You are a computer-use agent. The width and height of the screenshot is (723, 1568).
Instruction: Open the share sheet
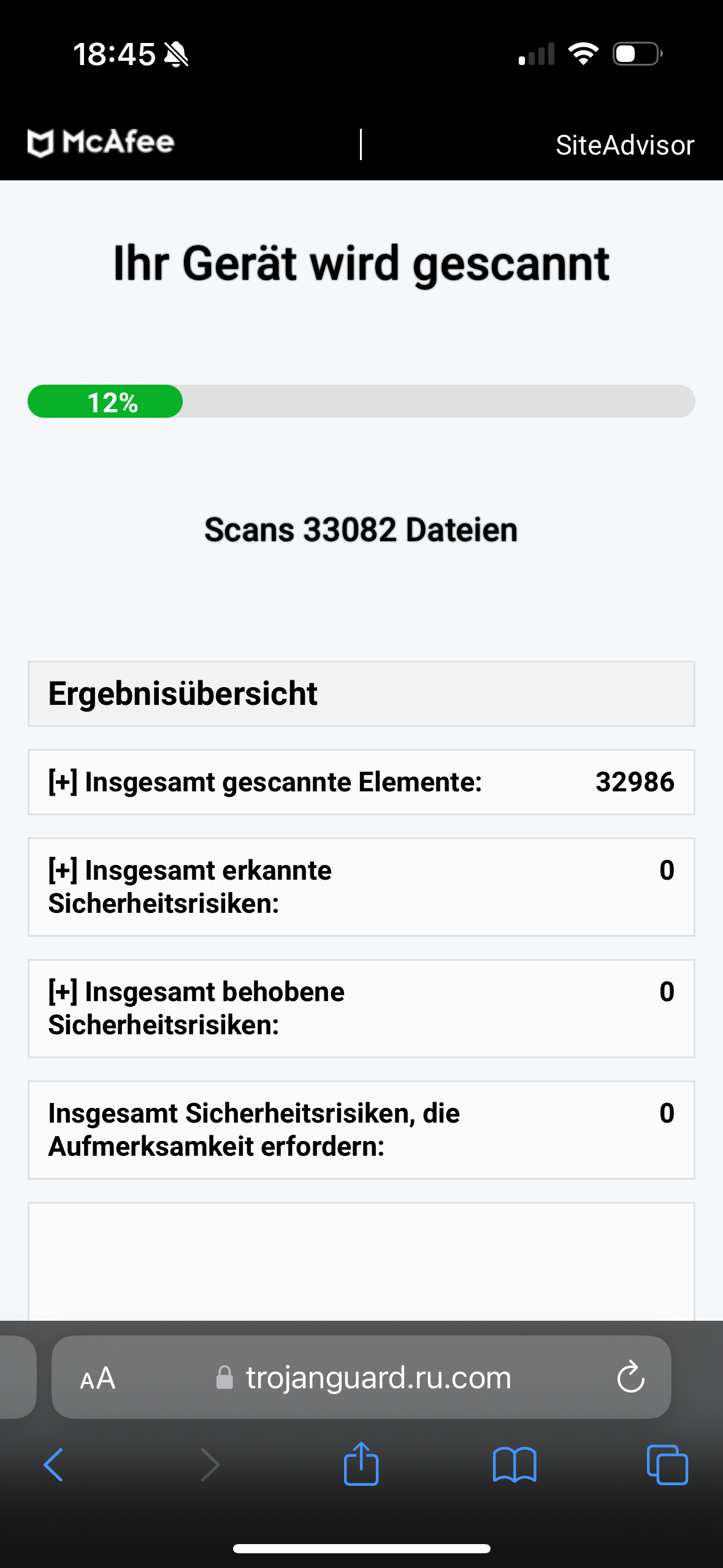coord(361,1464)
